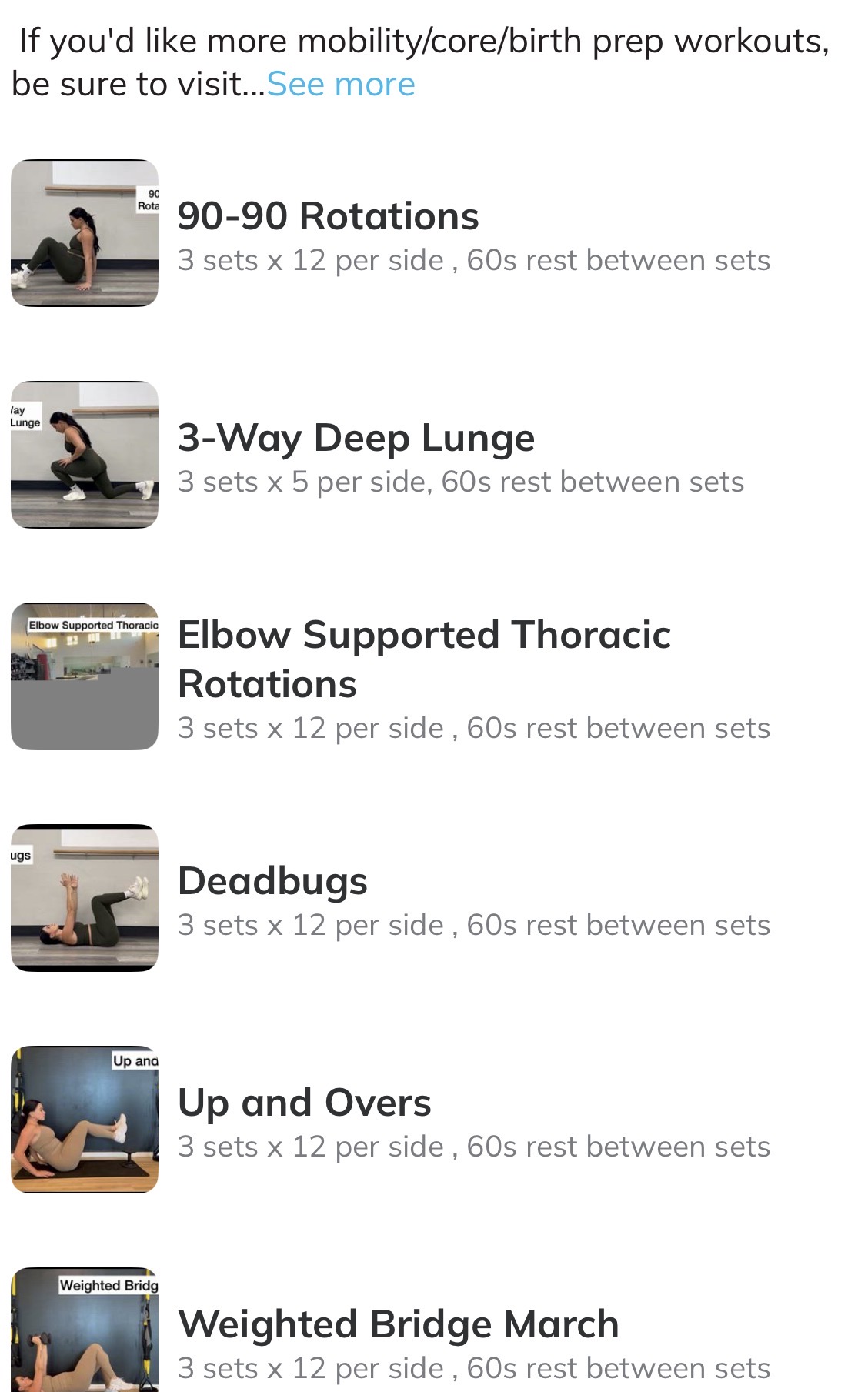
Task: Select Elbow Supported Thoracic Rotations
Action: pyautogui.click(x=423, y=659)
